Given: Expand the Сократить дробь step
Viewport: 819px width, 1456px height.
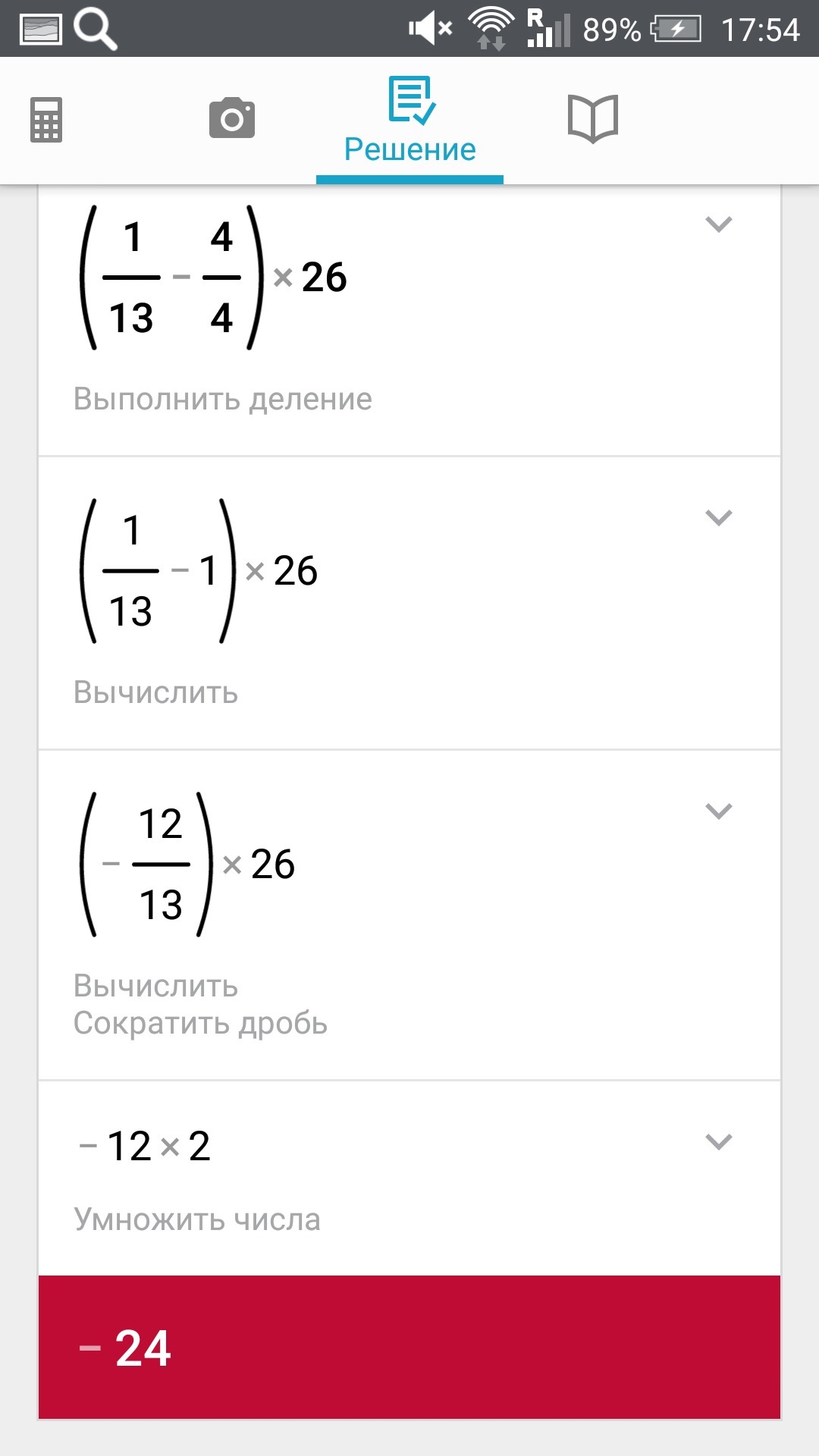Looking at the screenshot, I should tap(718, 811).
